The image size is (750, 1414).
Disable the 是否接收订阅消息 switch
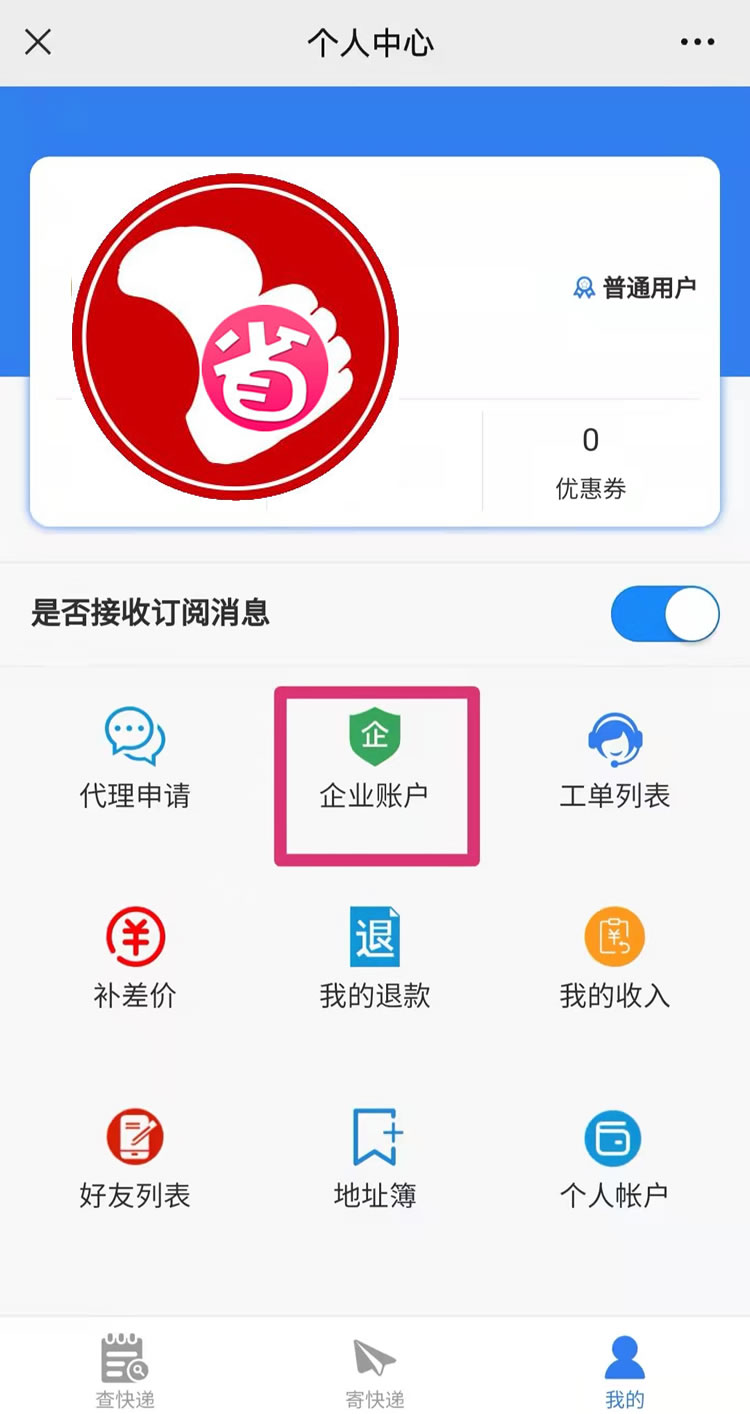point(664,614)
